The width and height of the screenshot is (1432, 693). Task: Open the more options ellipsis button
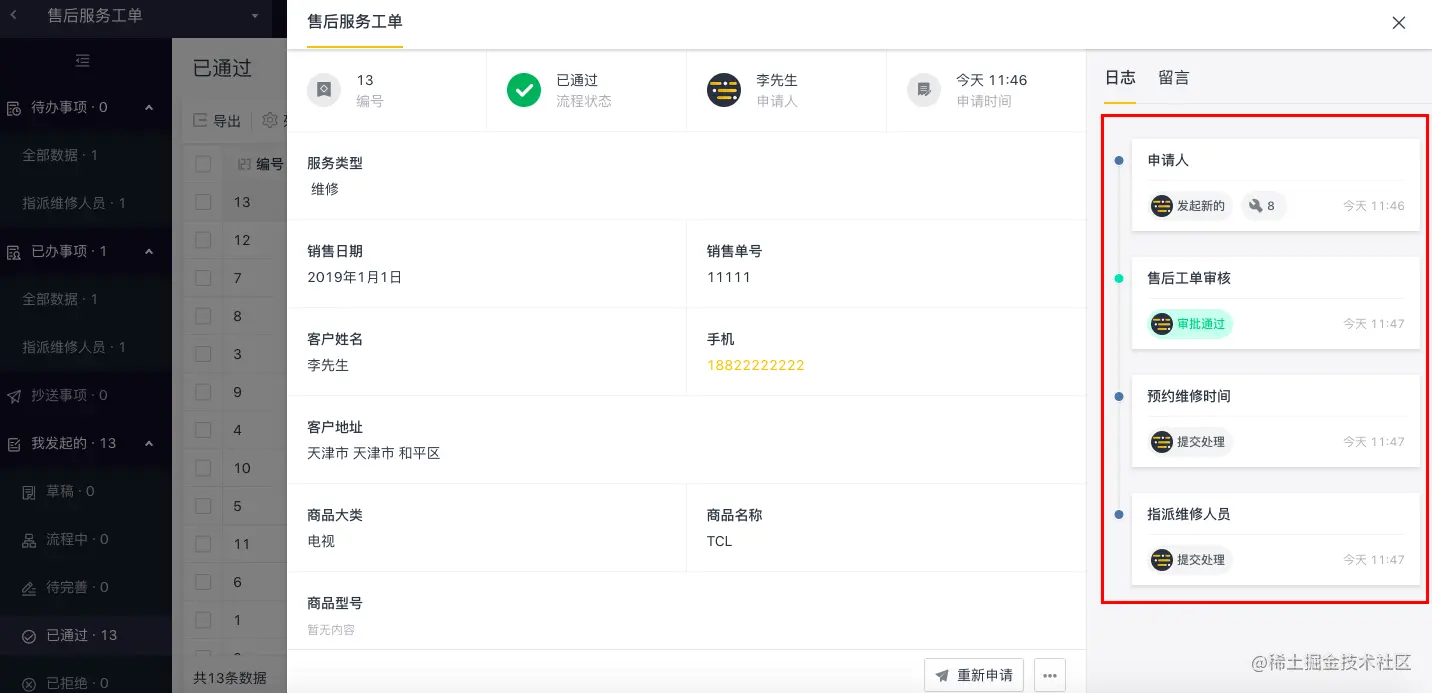(1050, 675)
